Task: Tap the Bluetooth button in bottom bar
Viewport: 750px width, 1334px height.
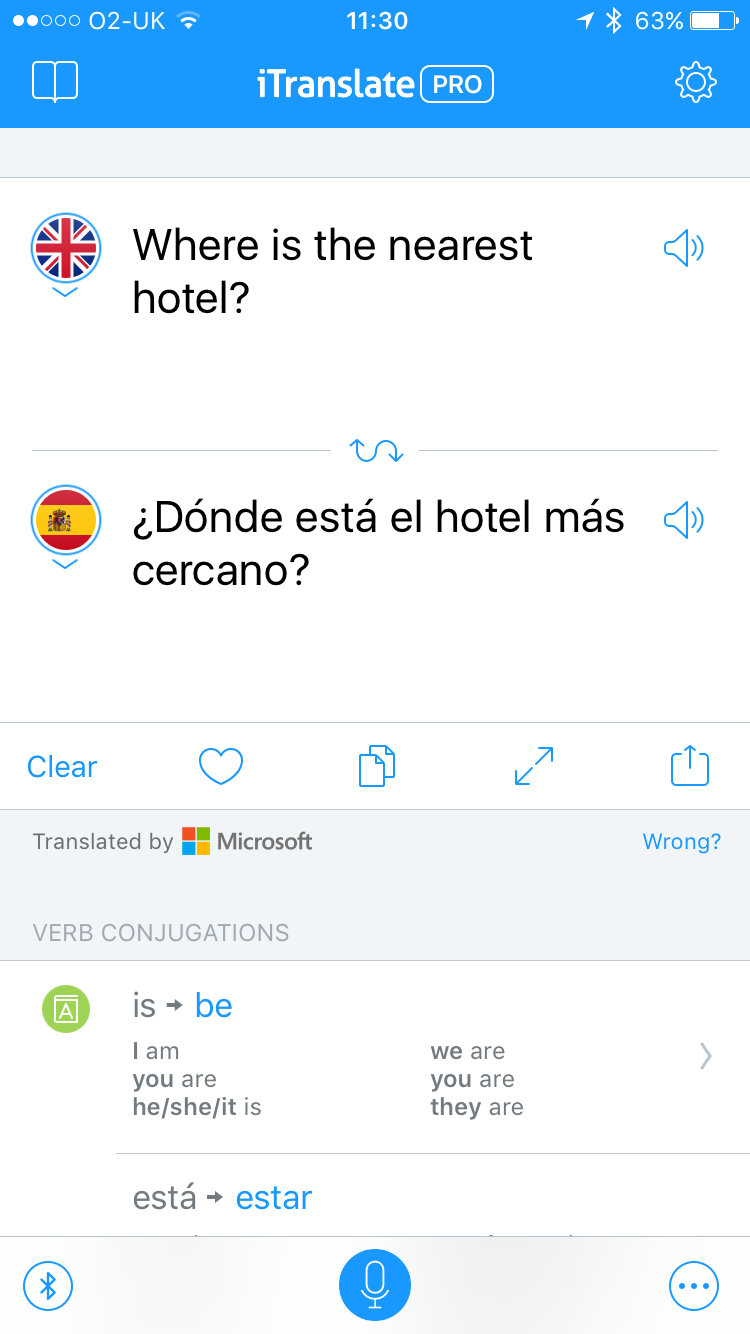Action: [48, 1285]
